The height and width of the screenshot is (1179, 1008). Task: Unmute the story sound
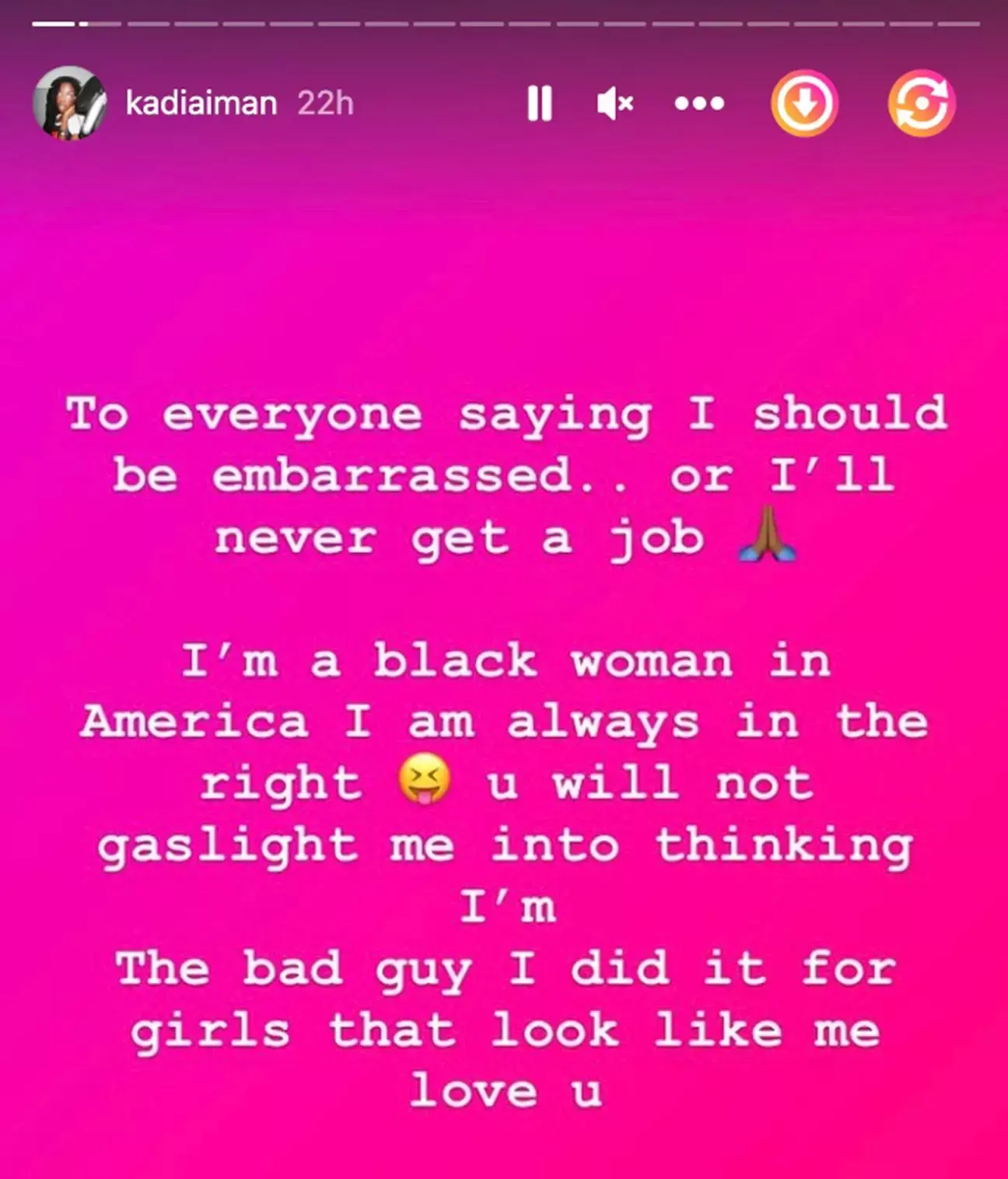click(x=614, y=103)
